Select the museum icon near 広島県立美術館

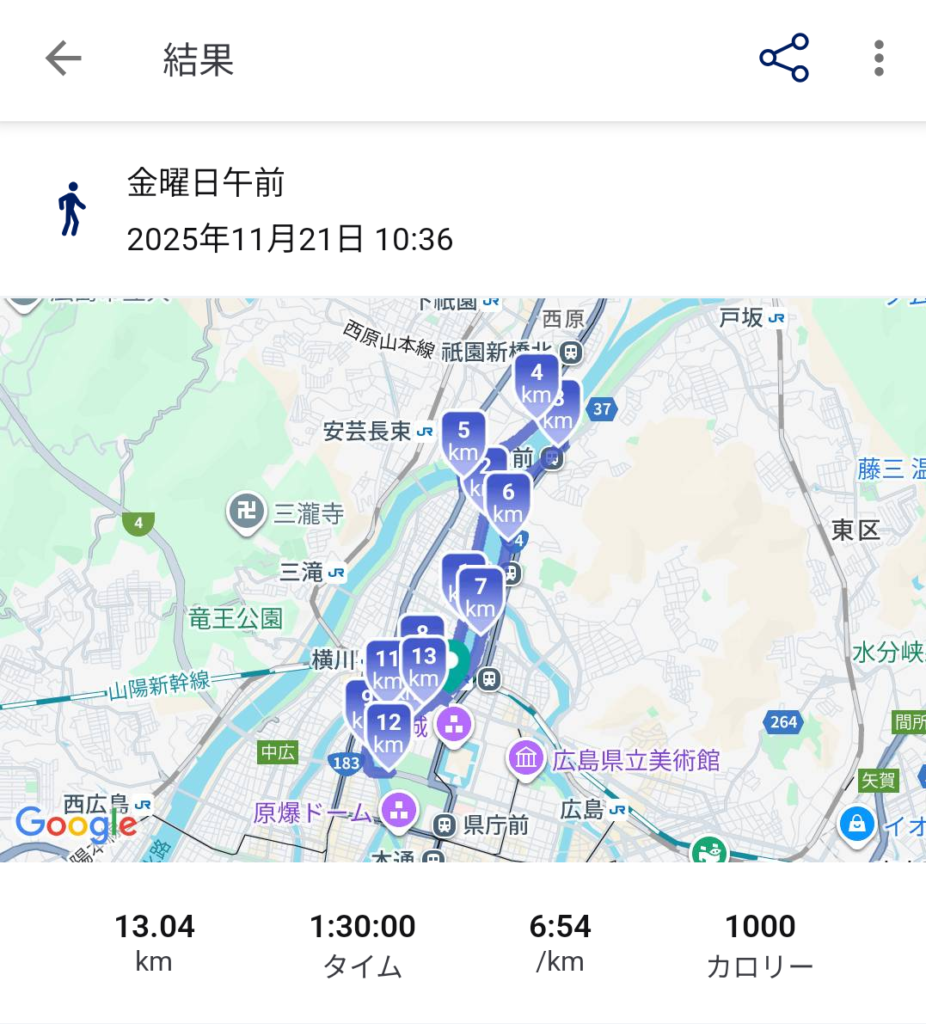(526, 757)
